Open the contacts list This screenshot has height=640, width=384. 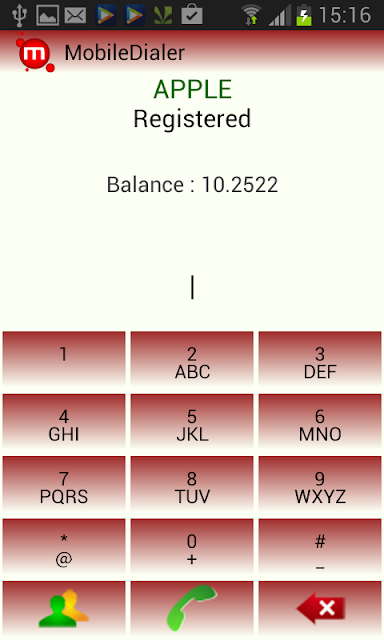[64, 608]
